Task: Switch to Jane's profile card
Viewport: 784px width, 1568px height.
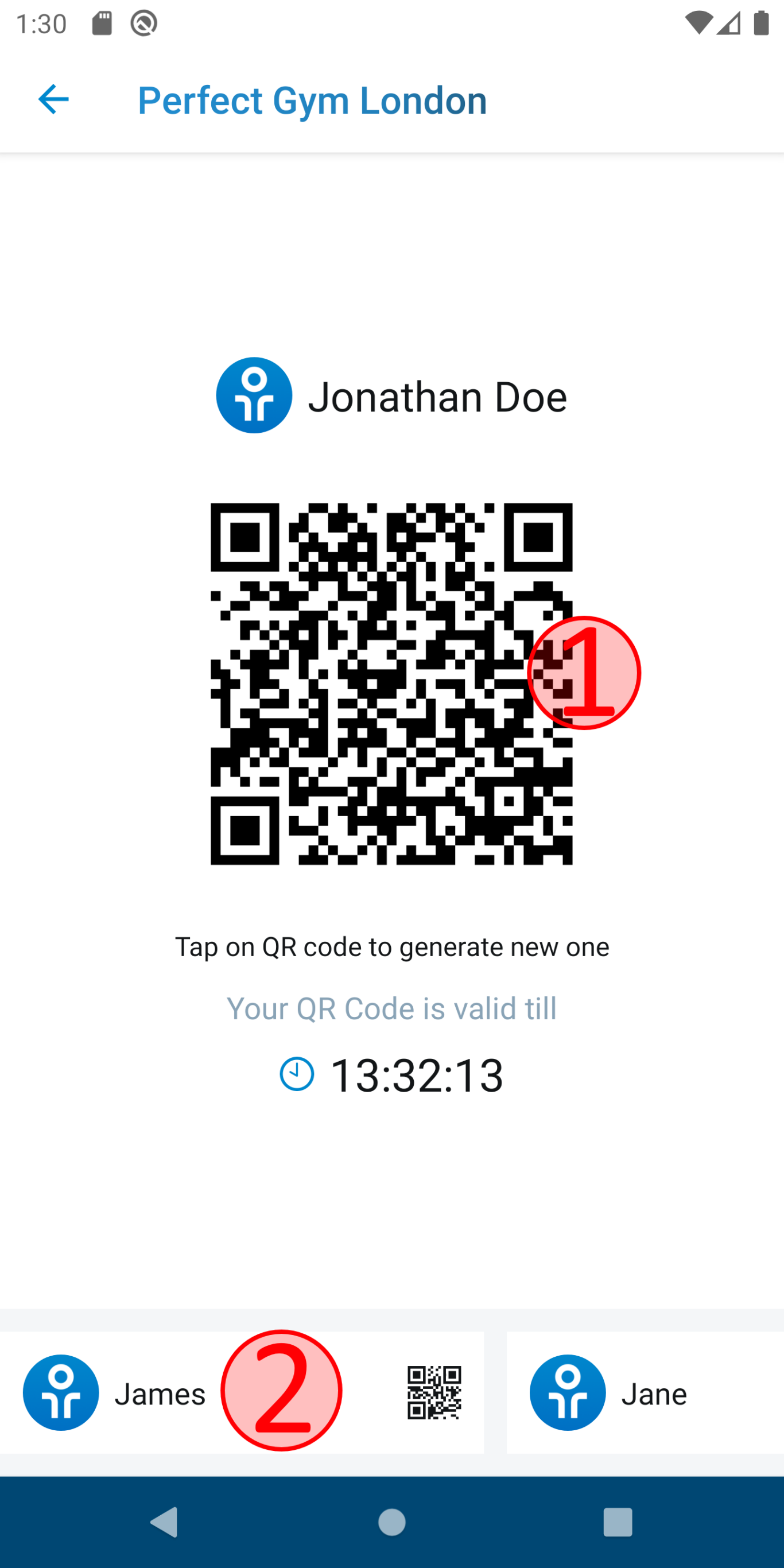Action: click(x=645, y=1393)
